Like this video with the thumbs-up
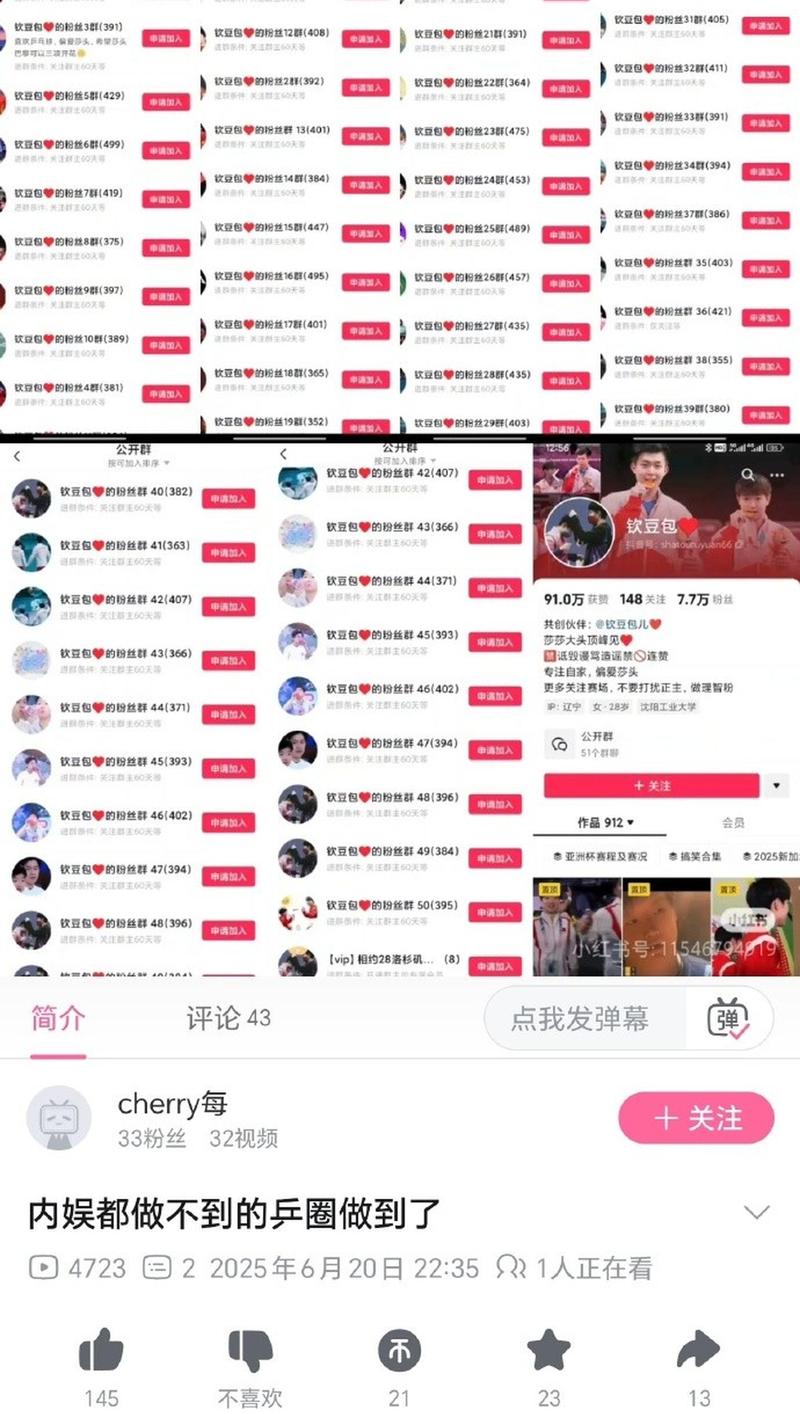 [101, 1352]
